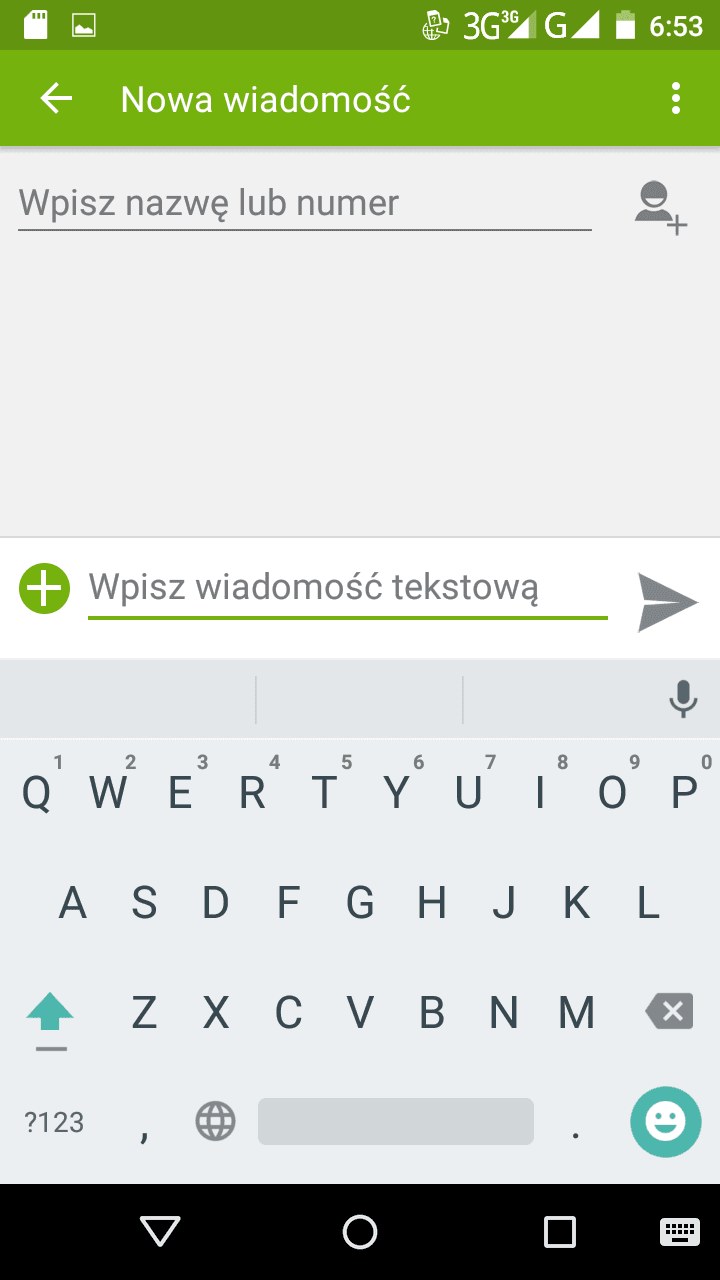720x1280 pixels.
Task: Send the message with the arrow icon
Action: 667,602
